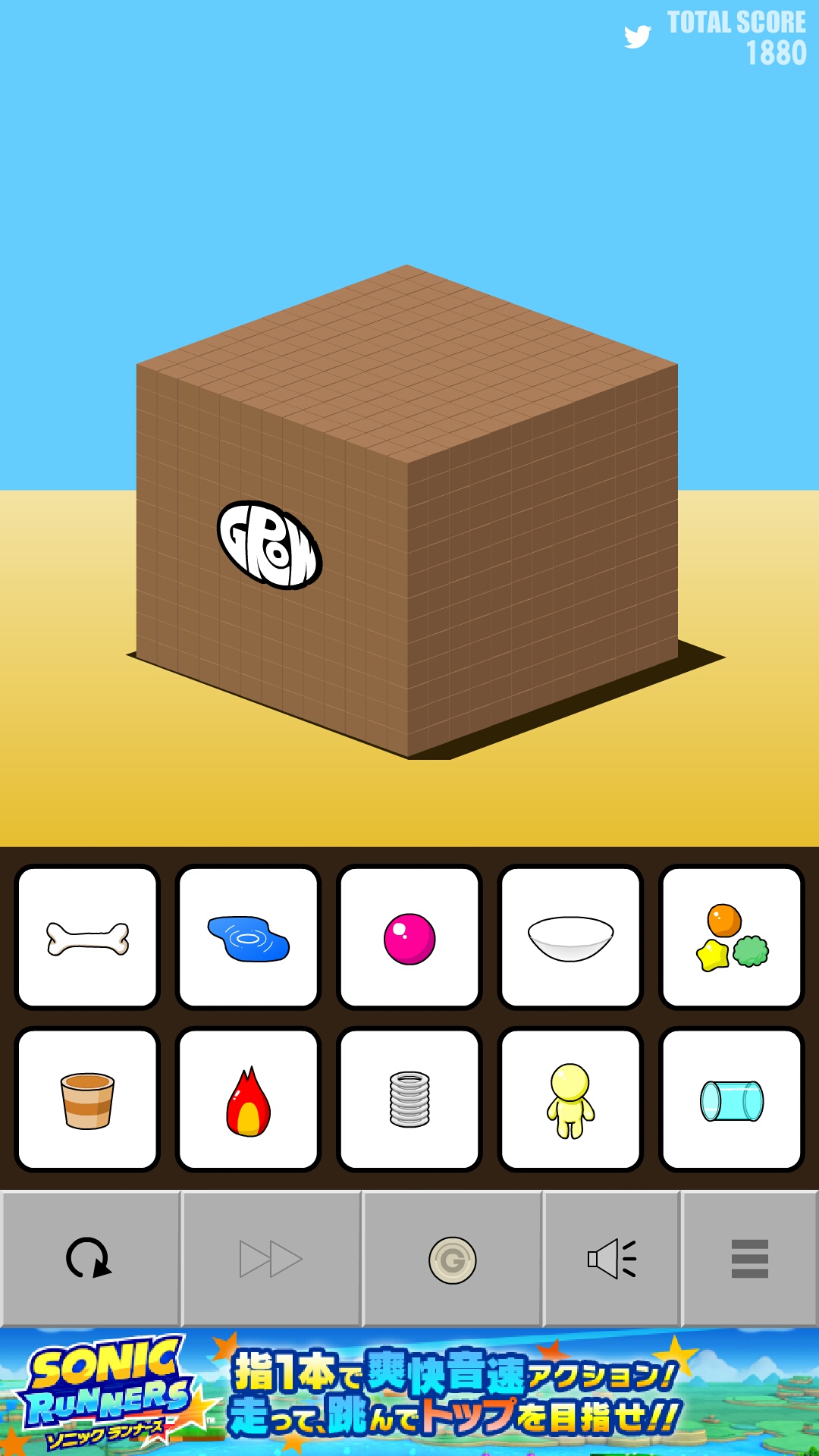Tap the fast-forward button
819x1456 pixels.
click(271, 1259)
